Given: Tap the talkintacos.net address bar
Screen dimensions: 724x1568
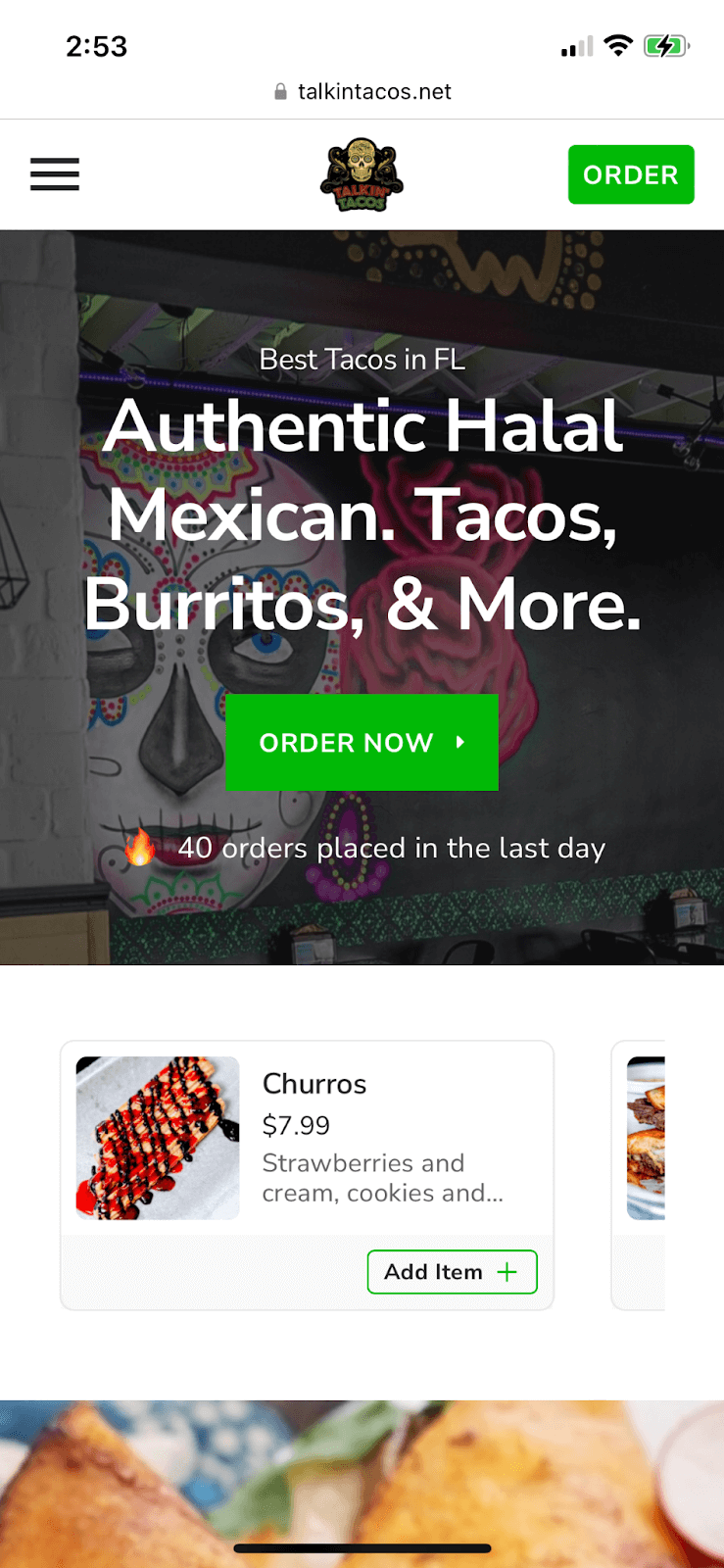Looking at the screenshot, I should (362, 91).
